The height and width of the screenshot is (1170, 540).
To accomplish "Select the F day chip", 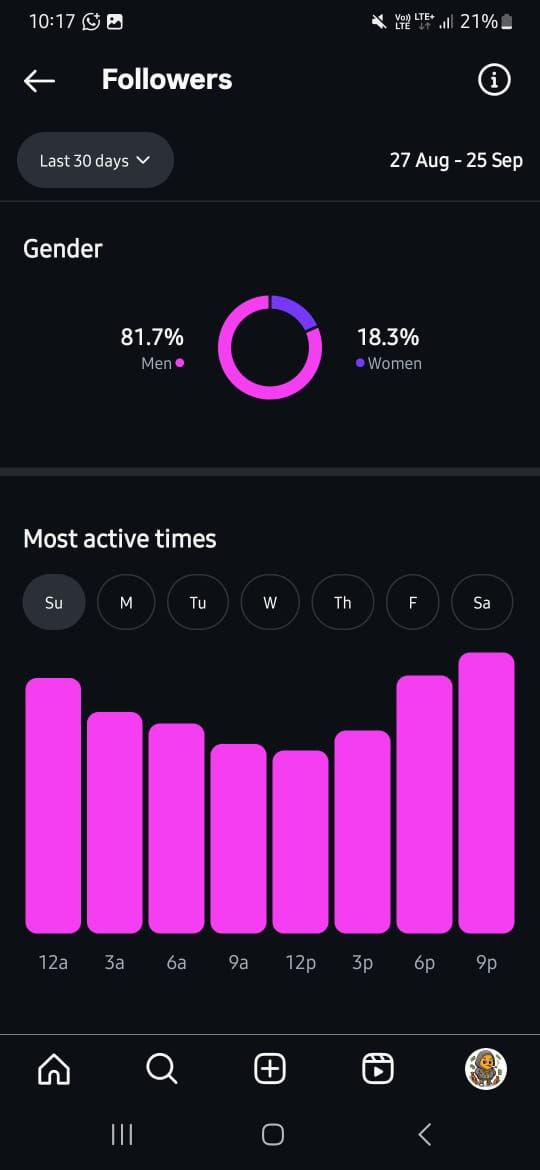I will 413,602.
